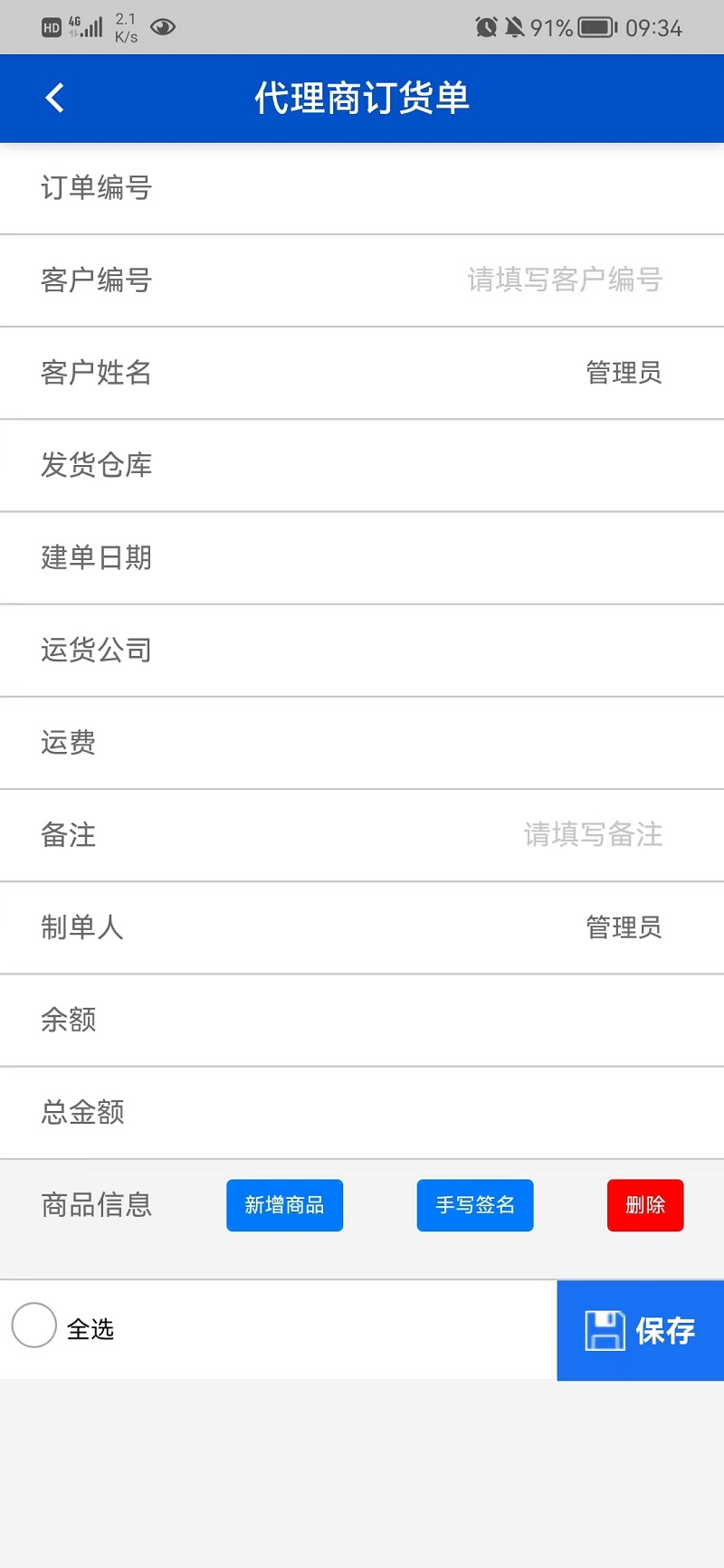Select the 全选 select-all circle
This screenshot has width=724, height=1568.
(33, 1330)
